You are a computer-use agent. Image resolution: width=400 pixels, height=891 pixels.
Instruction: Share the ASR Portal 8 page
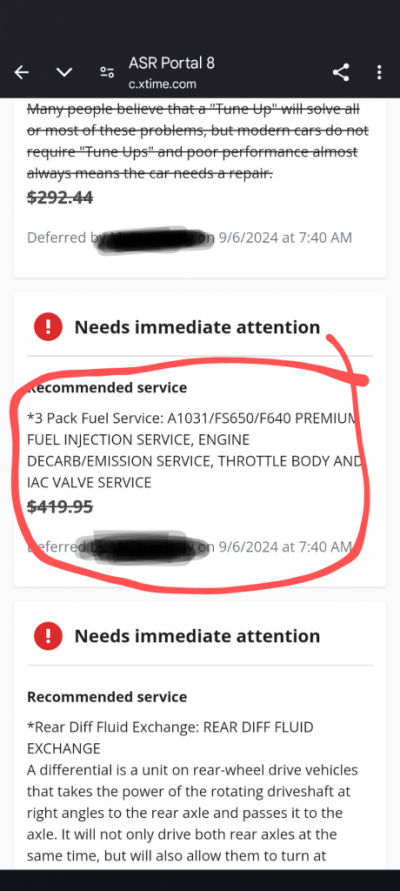340,72
